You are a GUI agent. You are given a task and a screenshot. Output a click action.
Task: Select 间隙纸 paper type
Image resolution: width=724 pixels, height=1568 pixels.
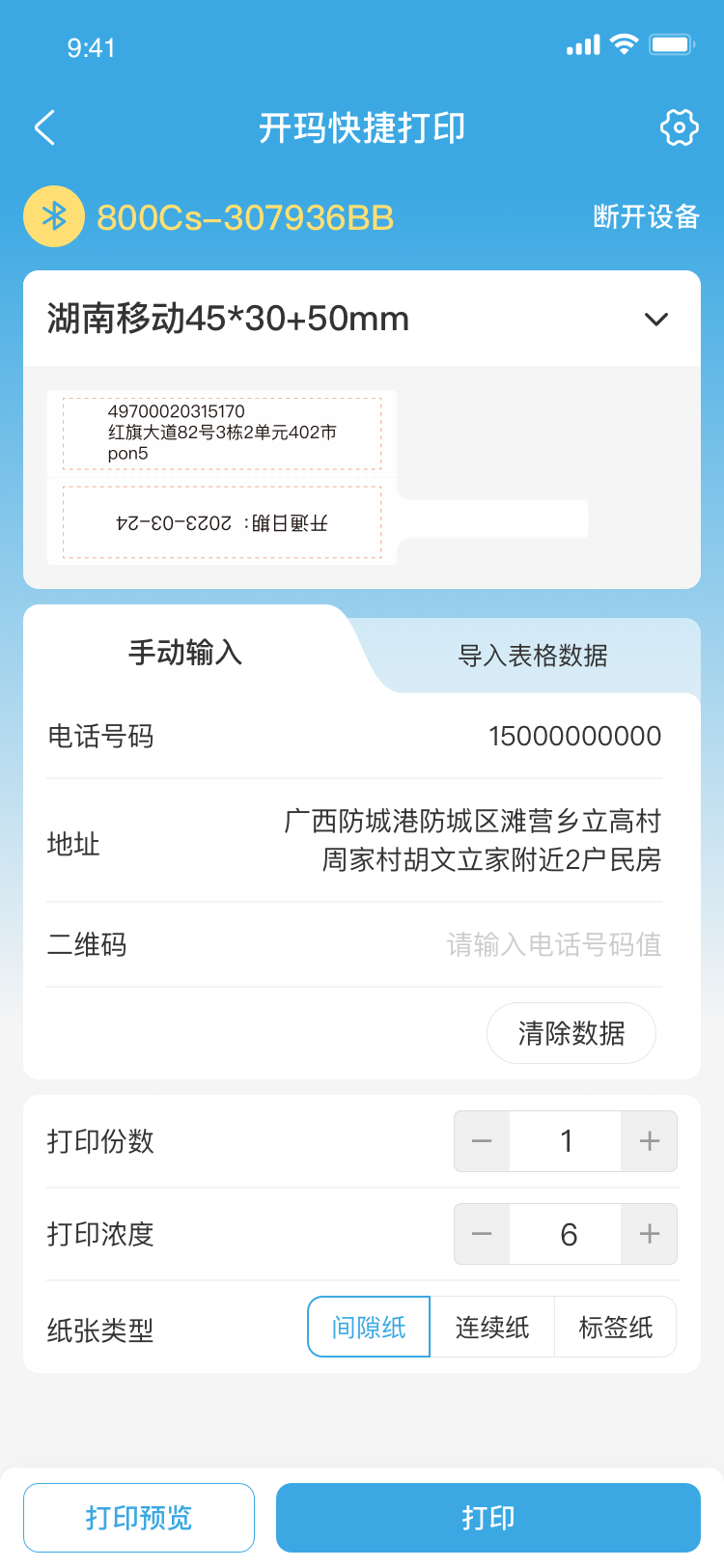(369, 1327)
